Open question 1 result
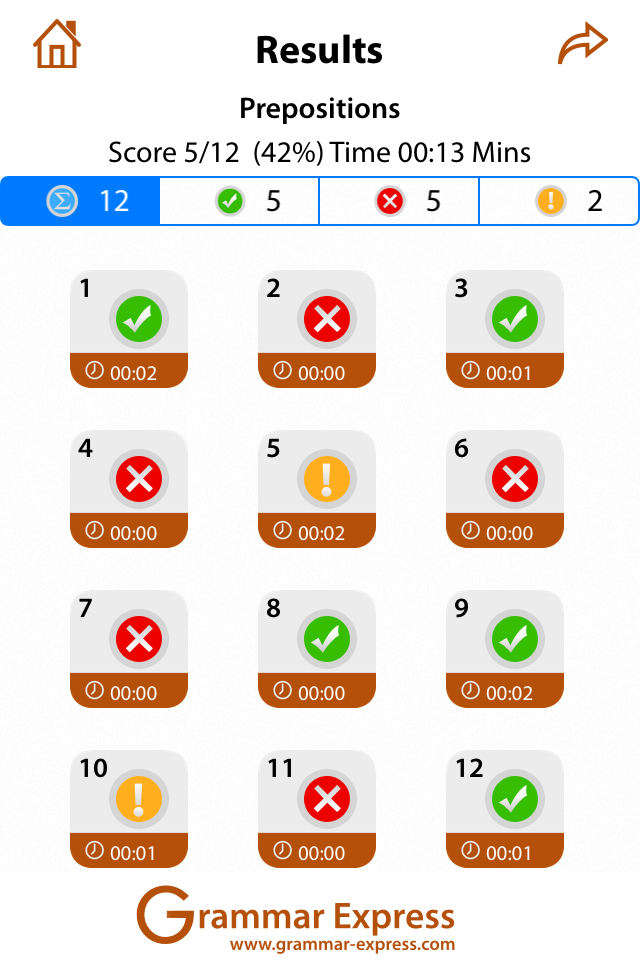Screen dimensions: 640x960 point(129,328)
